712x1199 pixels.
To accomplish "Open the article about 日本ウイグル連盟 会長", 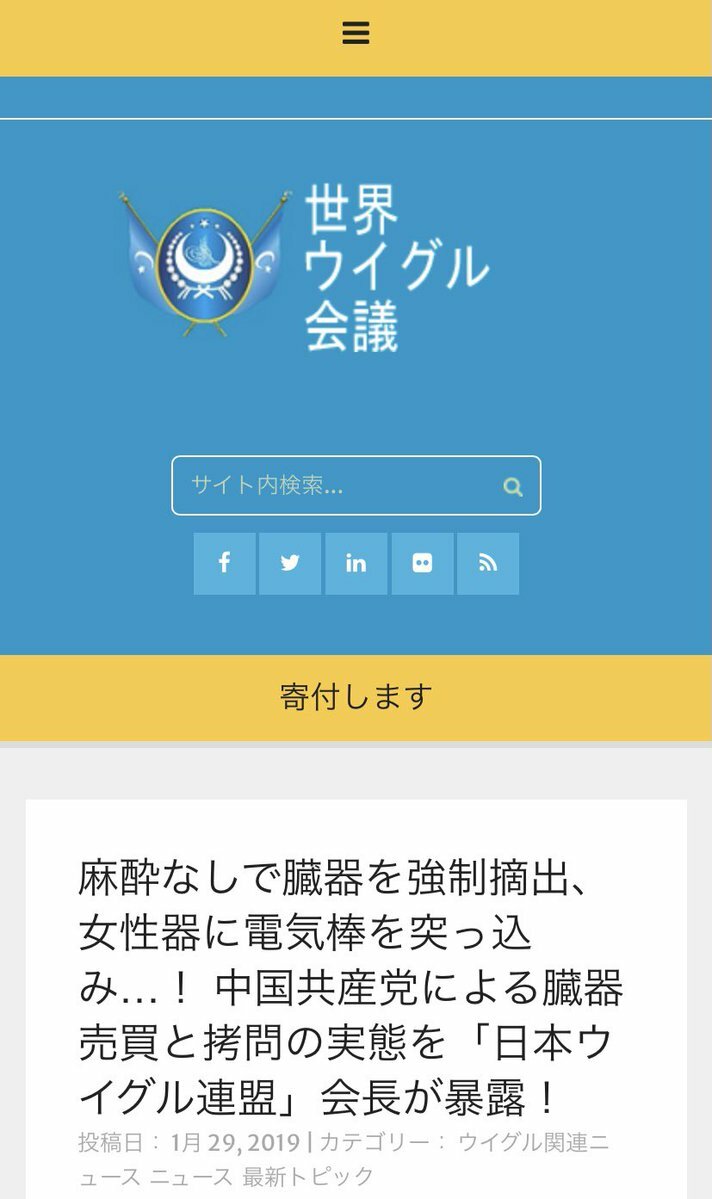I will [350, 988].
